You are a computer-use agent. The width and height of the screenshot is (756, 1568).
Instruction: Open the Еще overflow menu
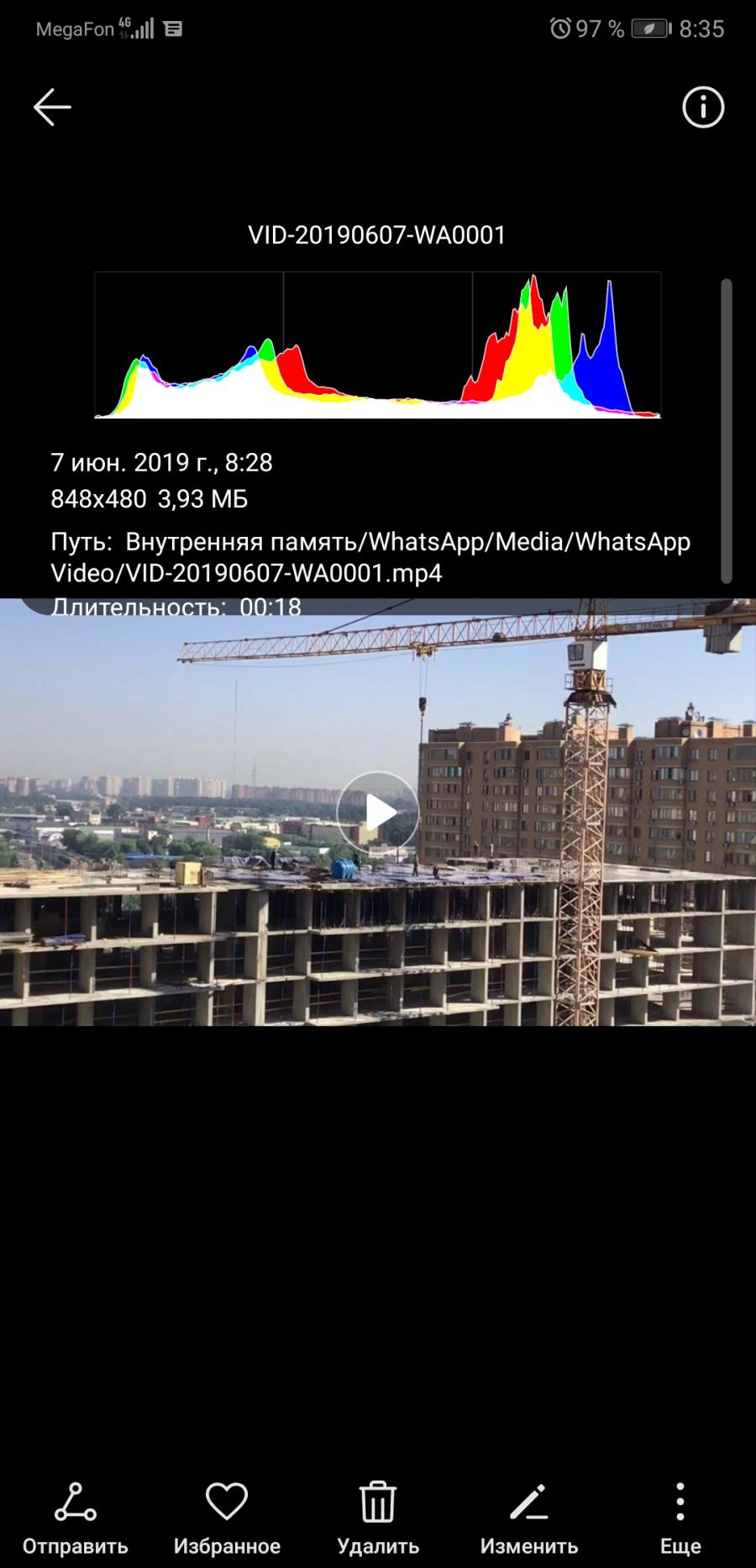680,1520
